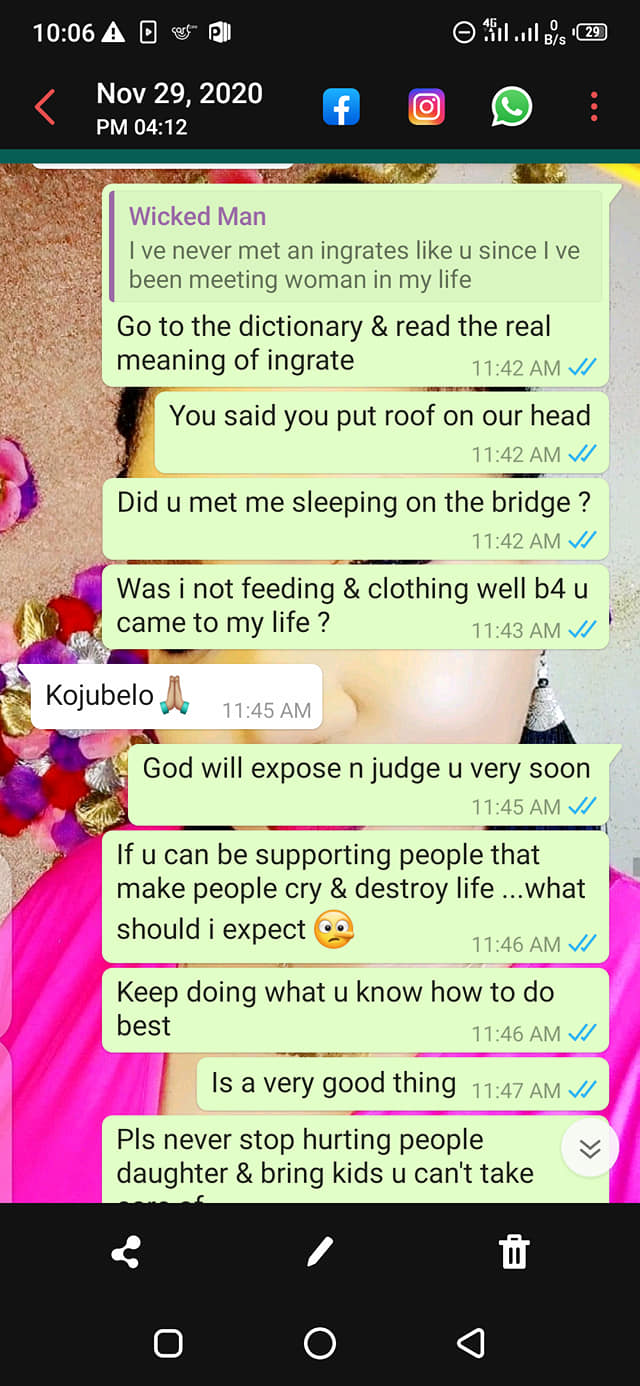
Task: Open recent apps from navigation bar
Action: 168,1343
